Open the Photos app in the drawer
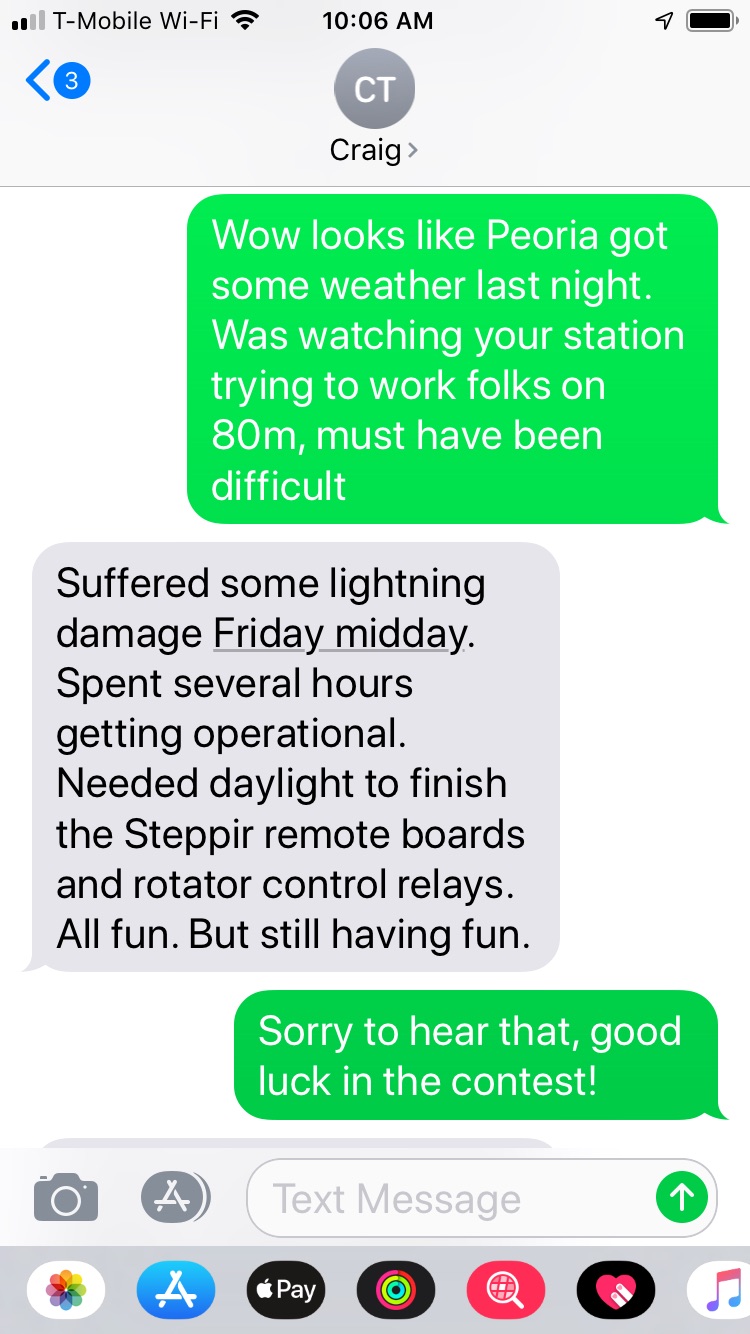750x1334 pixels. (x=67, y=1290)
